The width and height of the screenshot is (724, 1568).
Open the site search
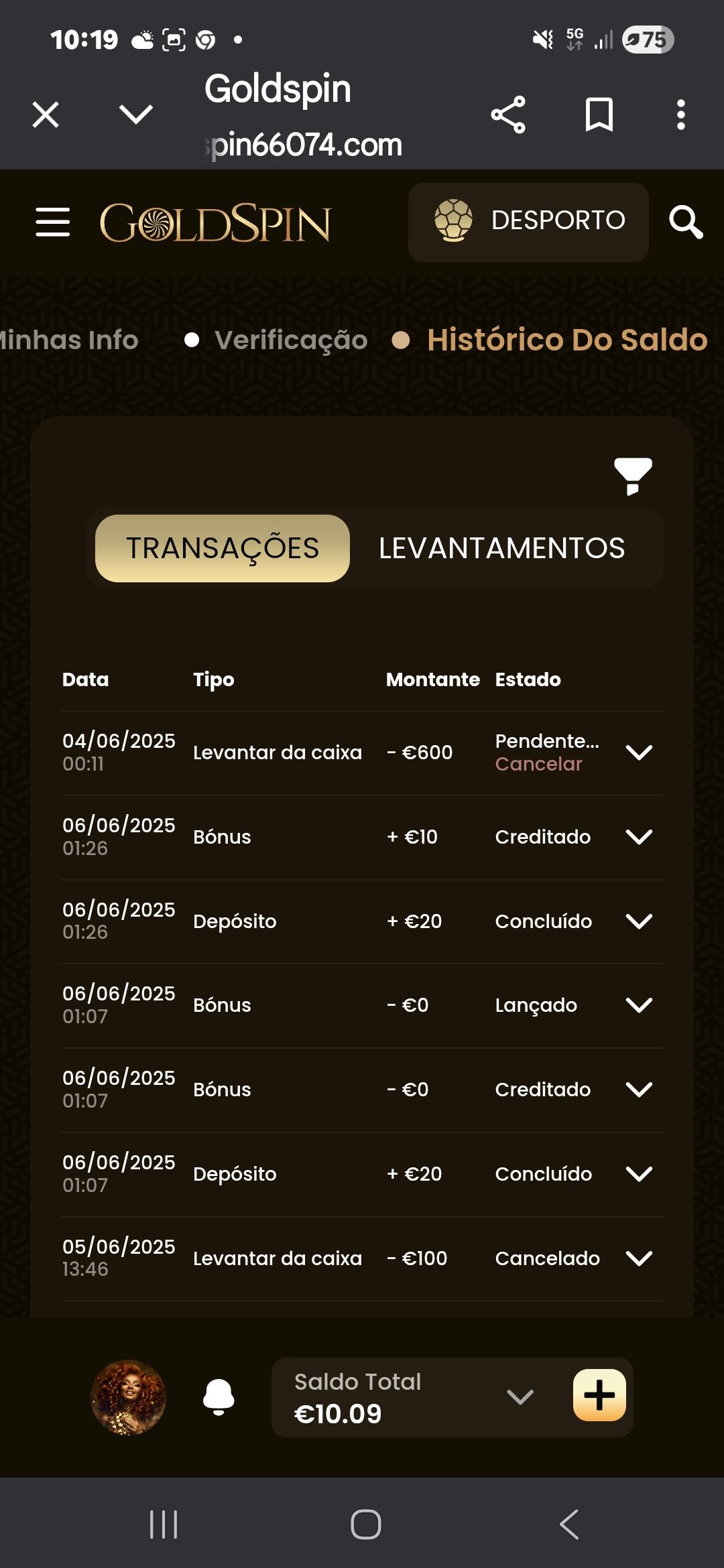pyautogui.click(x=686, y=222)
